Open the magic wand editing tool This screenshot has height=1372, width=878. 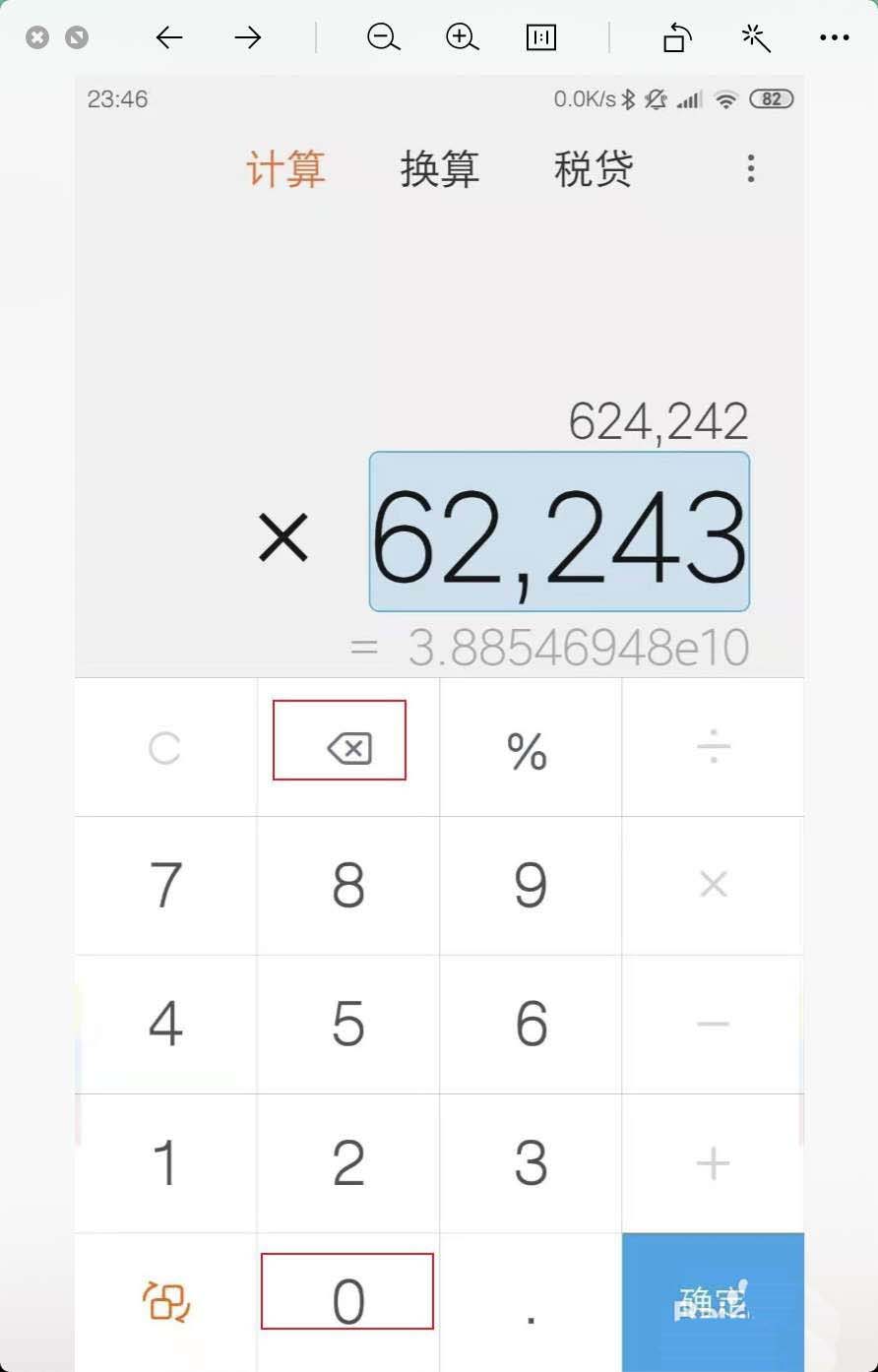pyautogui.click(x=755, y=38)
